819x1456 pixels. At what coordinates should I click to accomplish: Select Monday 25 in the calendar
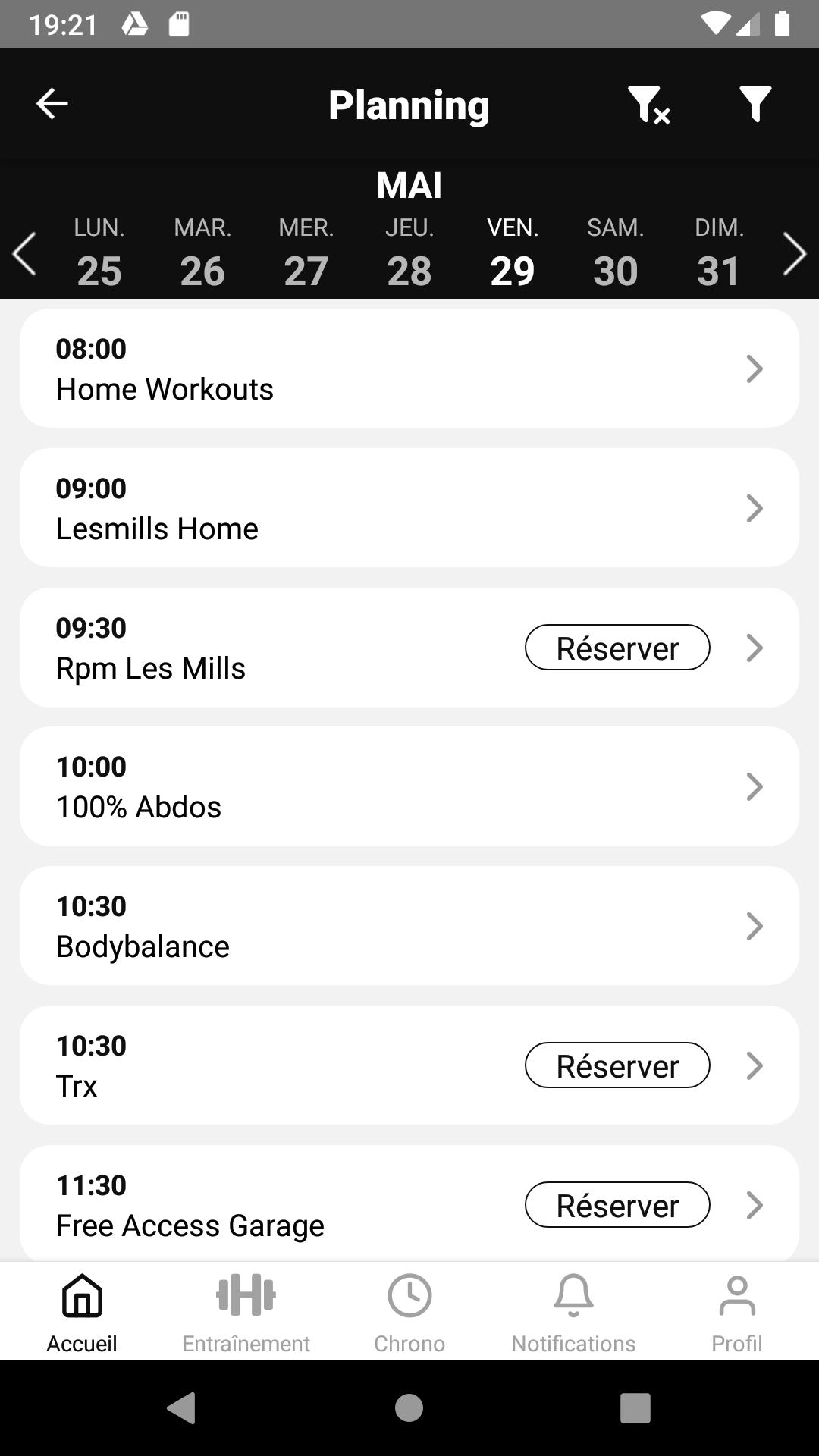(x=99, y=254)
